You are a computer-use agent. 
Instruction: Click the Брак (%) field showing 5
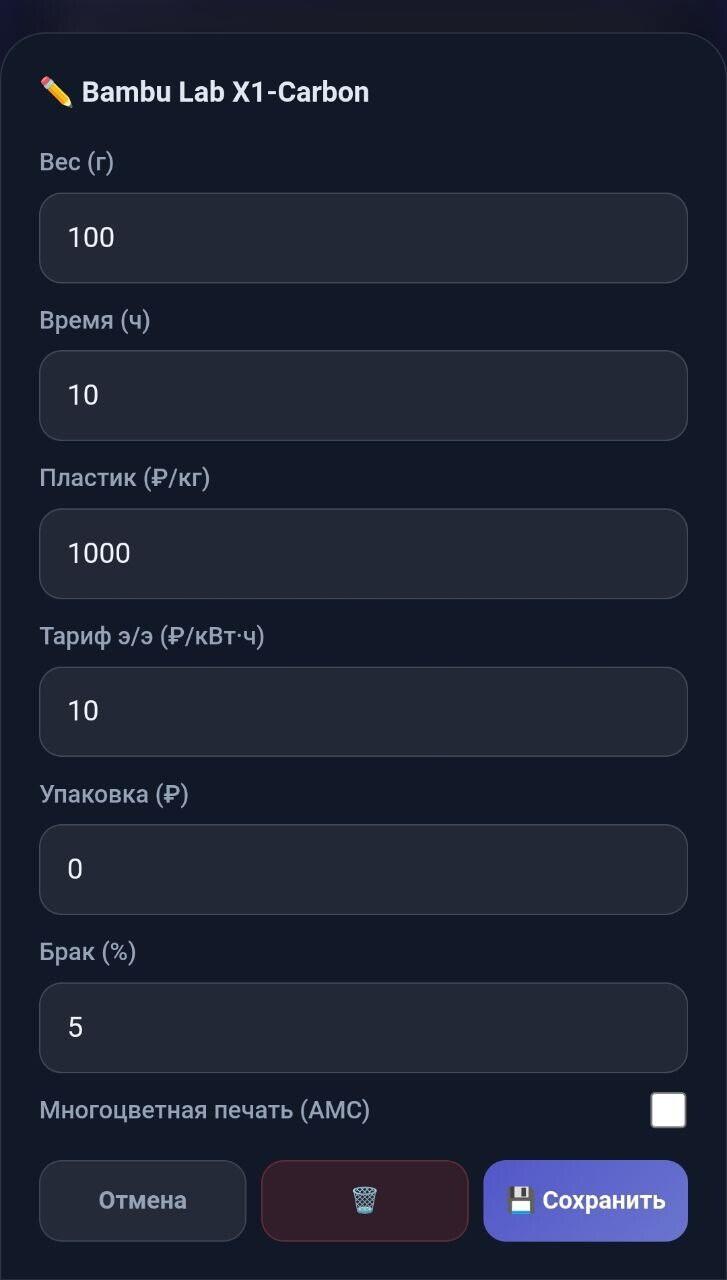(363, 1027)
